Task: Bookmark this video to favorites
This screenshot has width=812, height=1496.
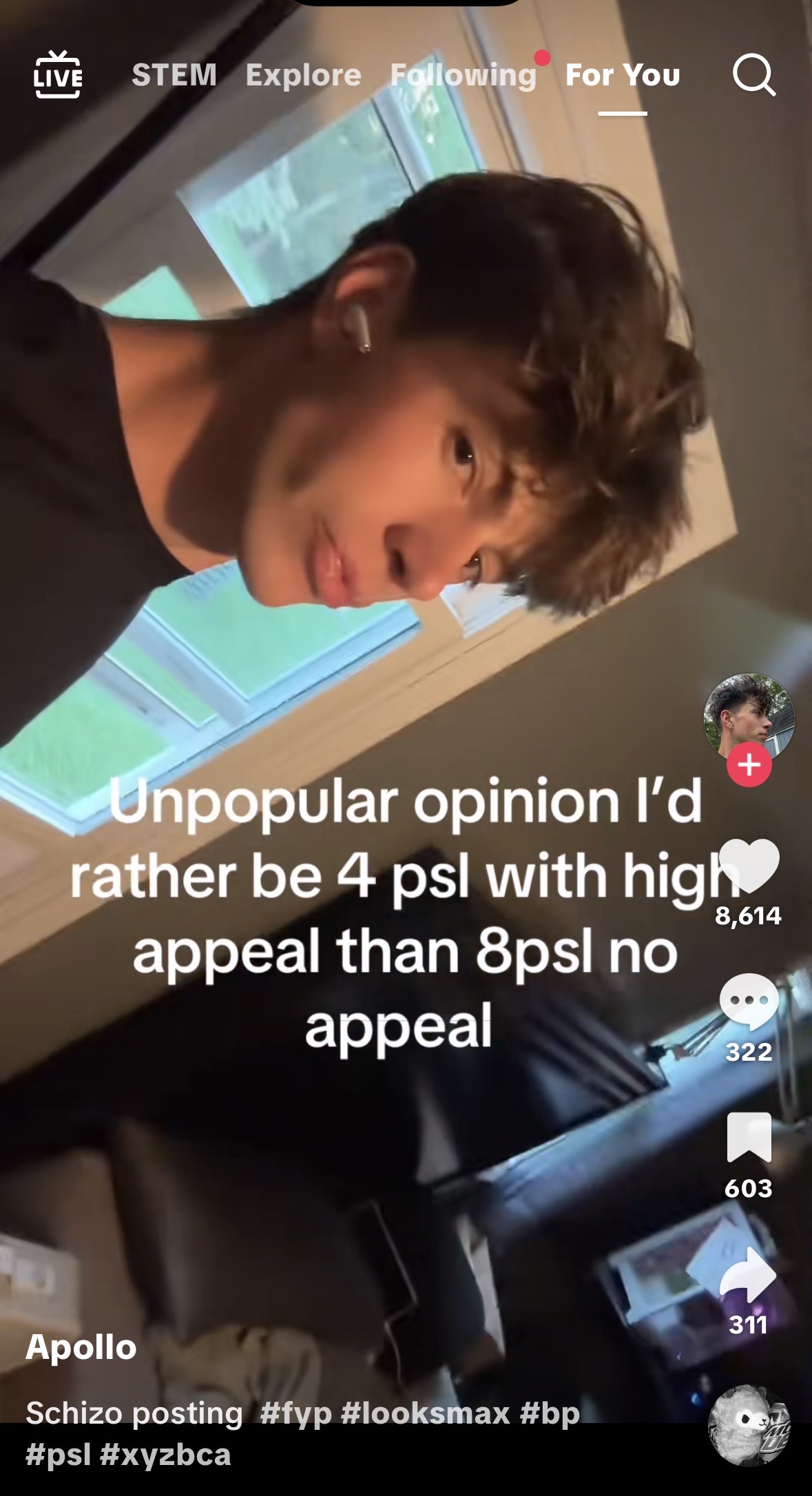Action: point(749,1138)
